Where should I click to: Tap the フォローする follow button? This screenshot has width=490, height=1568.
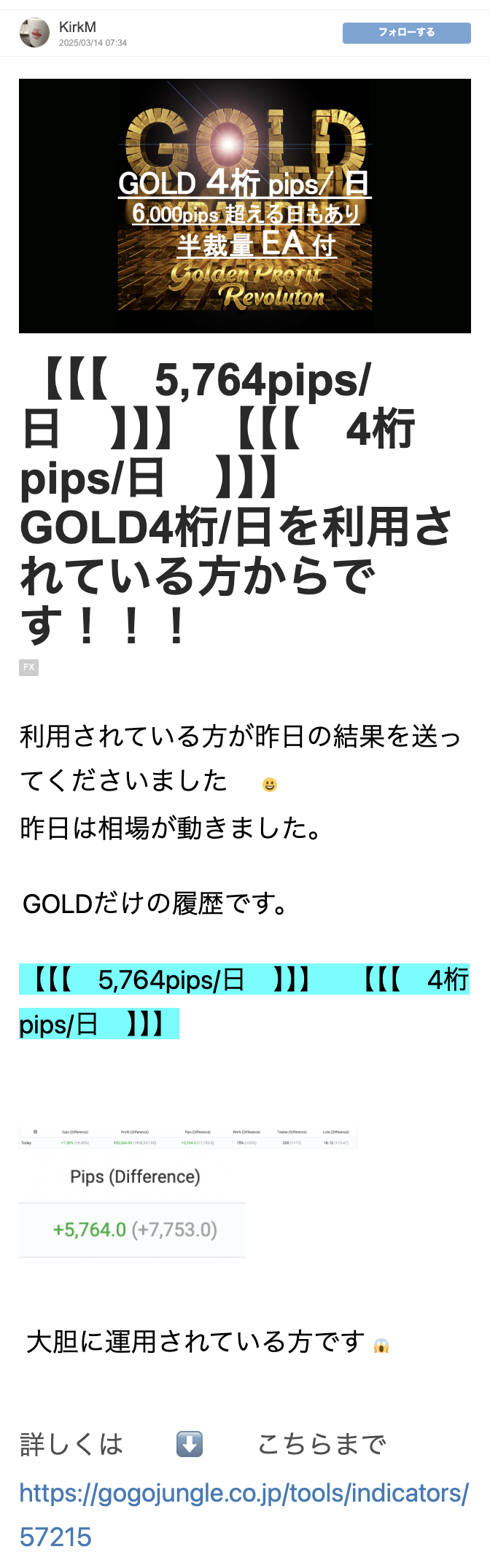[406, 33]
